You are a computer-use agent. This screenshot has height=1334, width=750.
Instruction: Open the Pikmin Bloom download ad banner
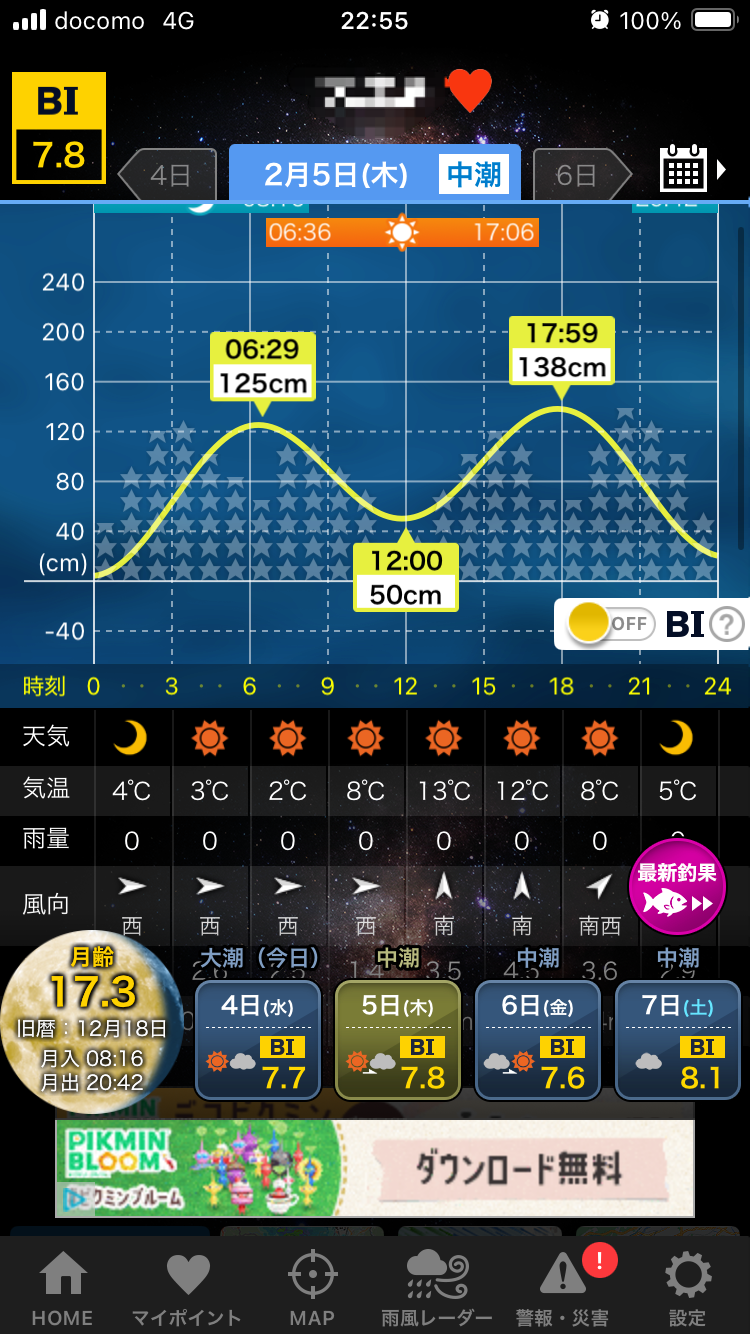pos(375,1168)
